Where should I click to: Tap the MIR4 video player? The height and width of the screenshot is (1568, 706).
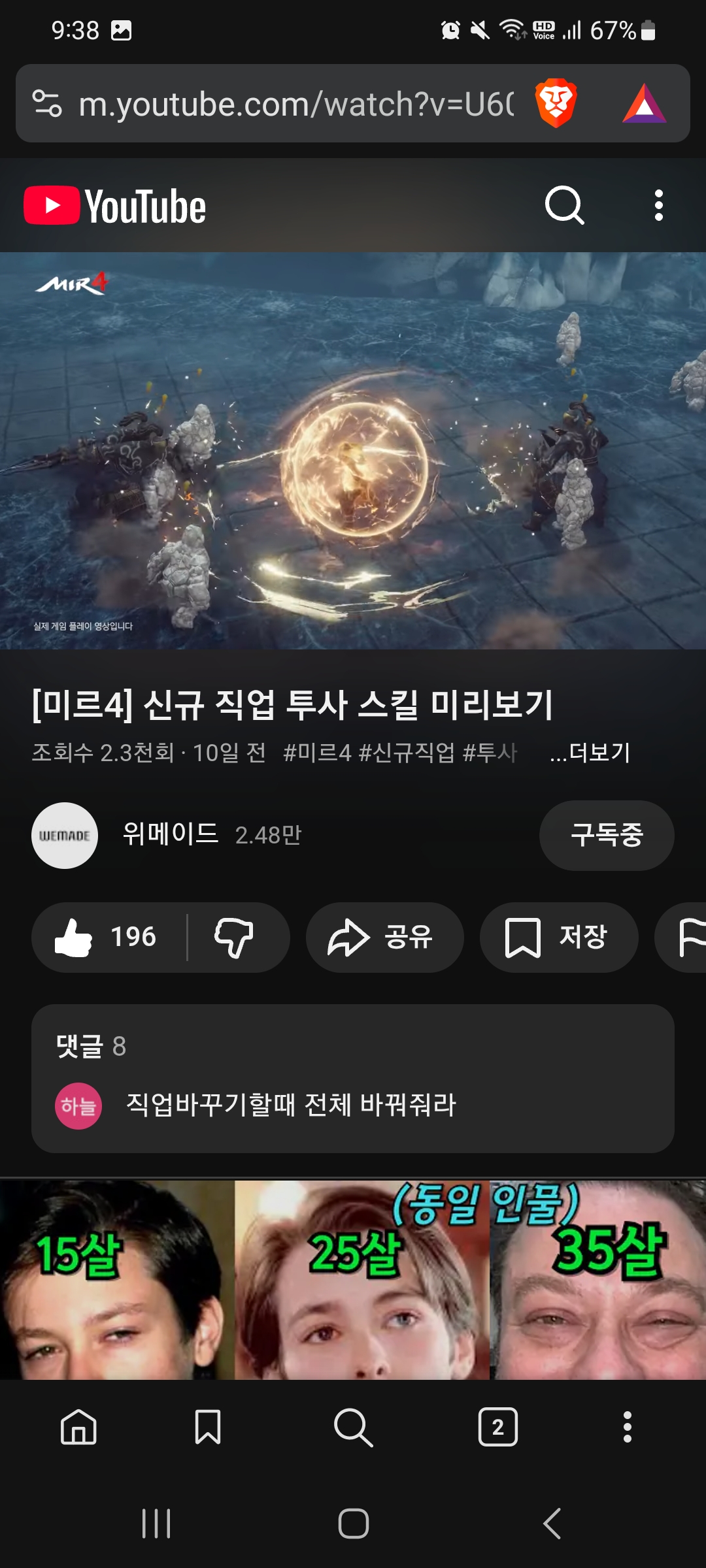click(353, 451)
